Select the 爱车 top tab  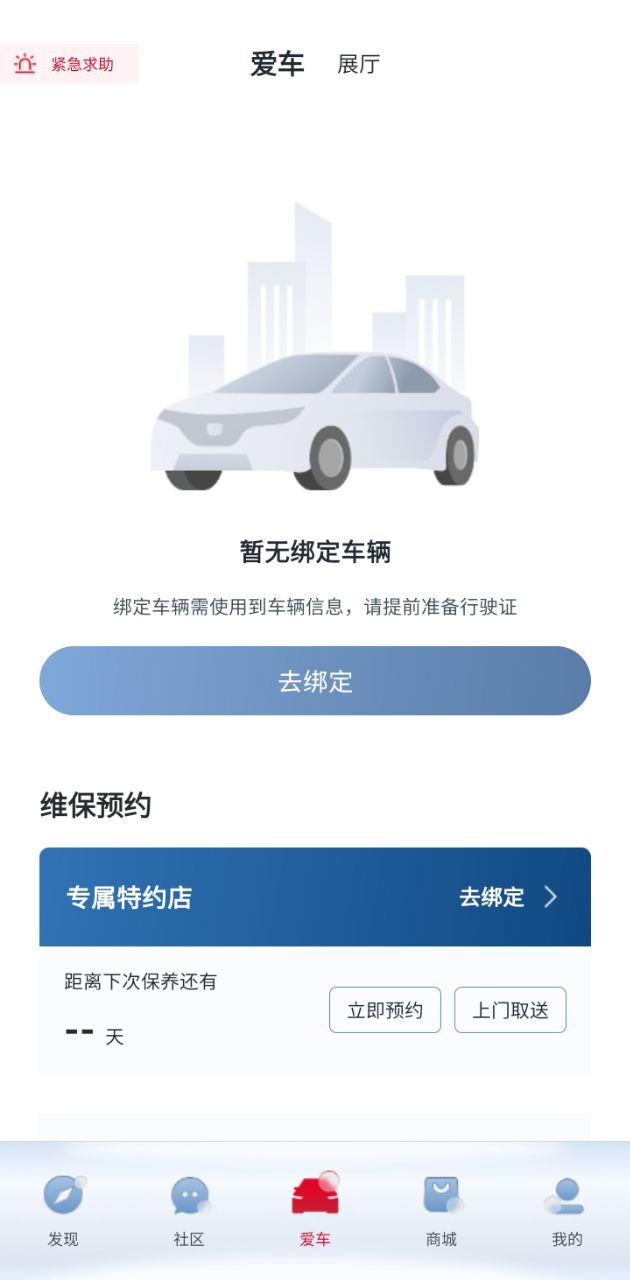[x=277, y=64]
